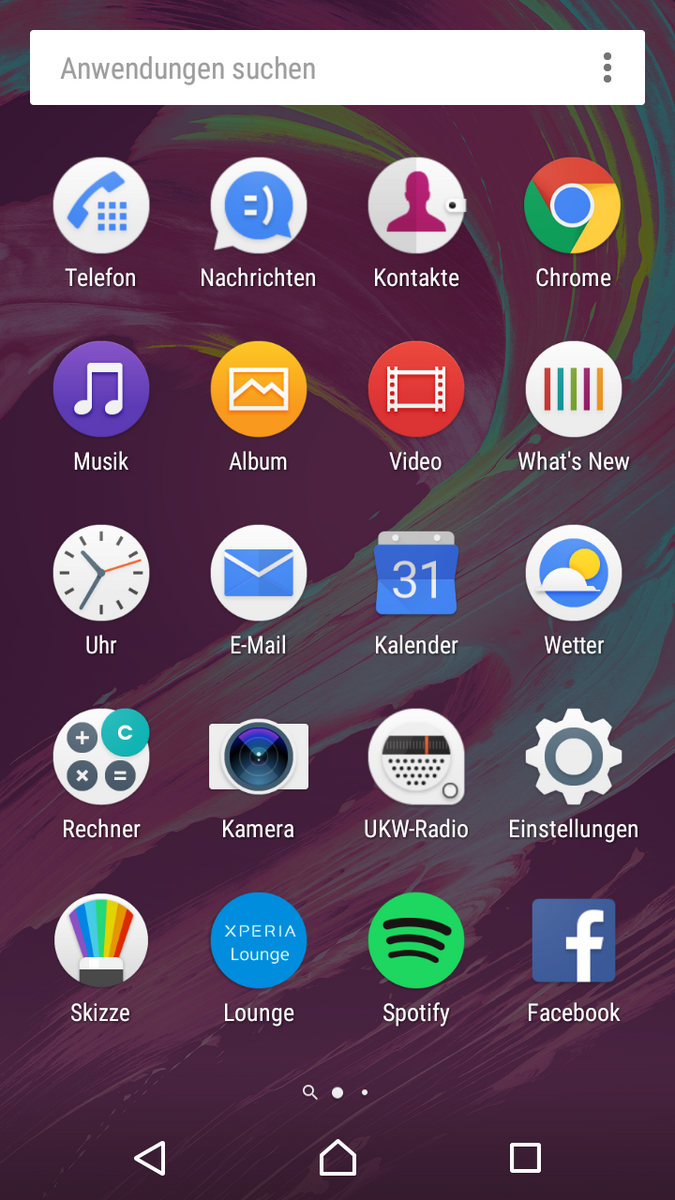
Task: Go to the home screen
Action: (x=337, y=1158)
